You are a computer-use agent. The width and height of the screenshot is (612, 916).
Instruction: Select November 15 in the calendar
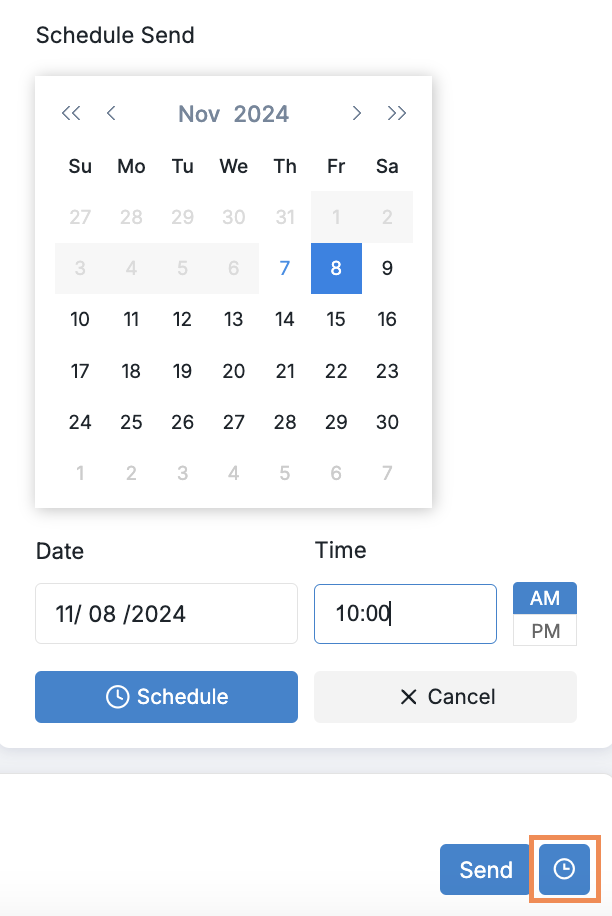coord(336,319)
